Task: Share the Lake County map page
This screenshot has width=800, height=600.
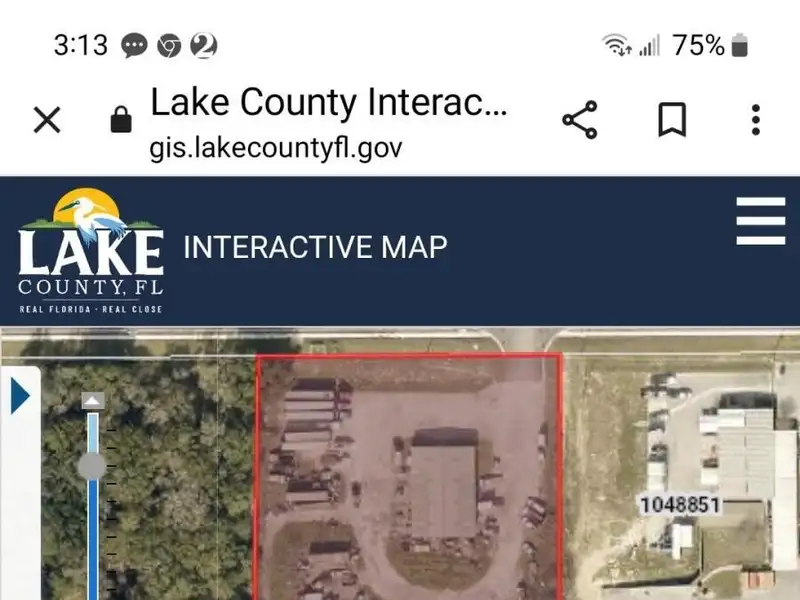Action: pos(579,120)
